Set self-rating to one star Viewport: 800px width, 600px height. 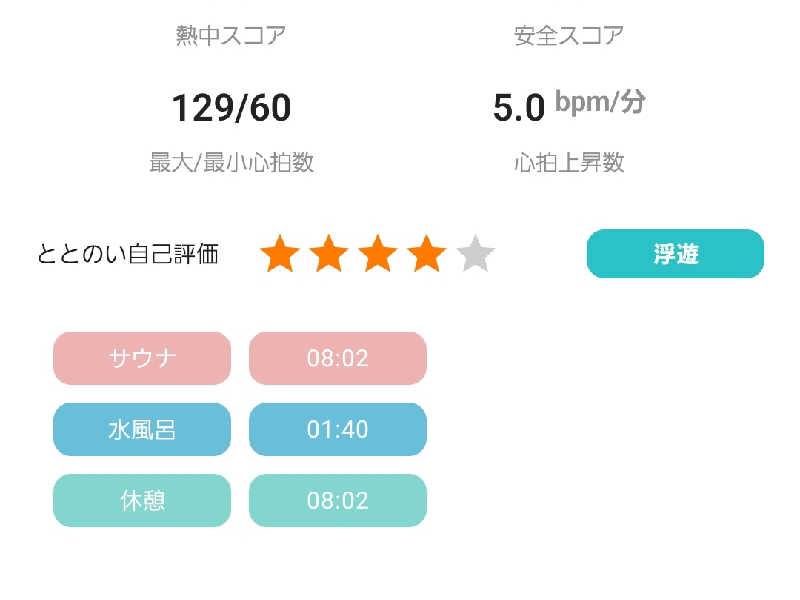pyautogui.click(x=280, y=254)
